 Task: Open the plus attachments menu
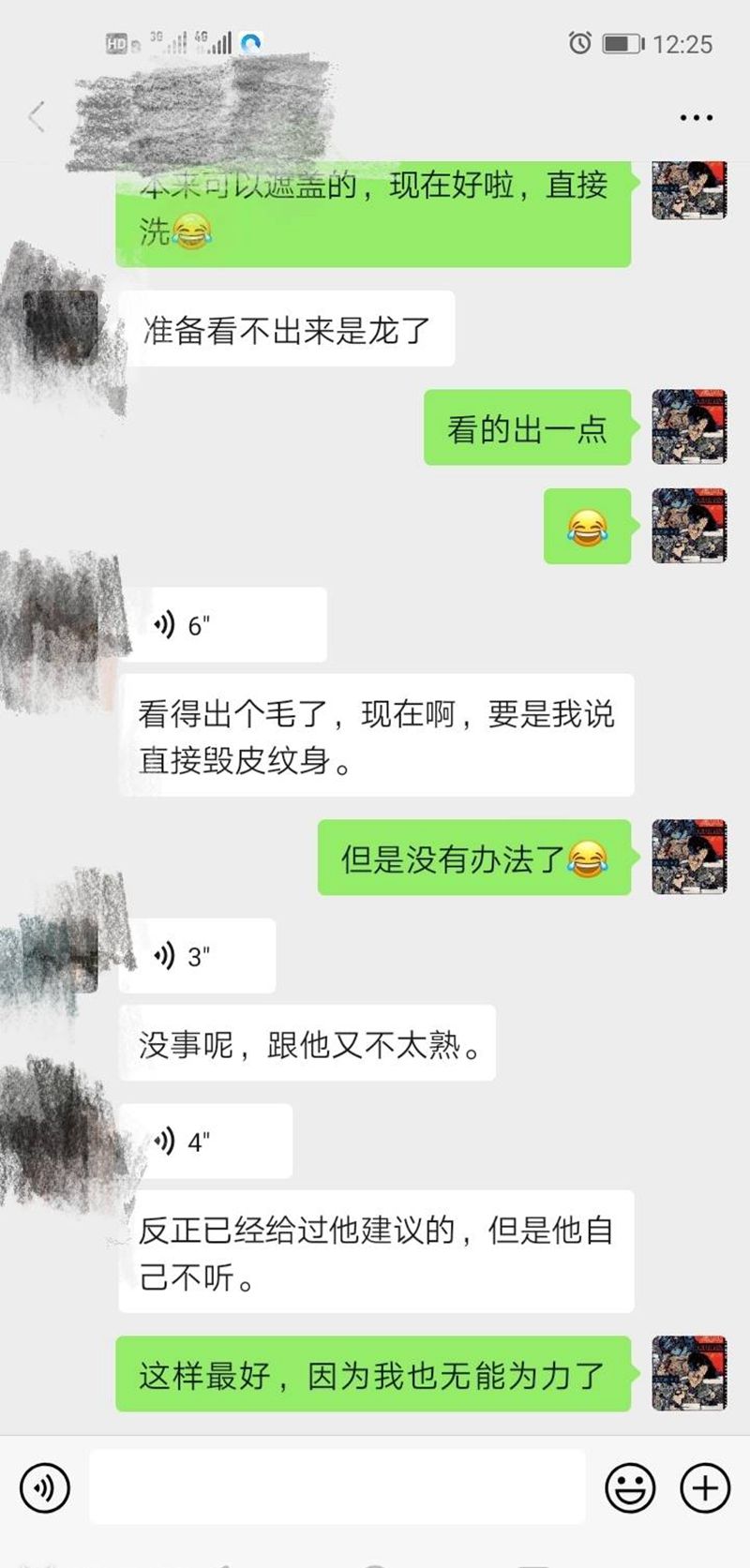point(704,1487)
